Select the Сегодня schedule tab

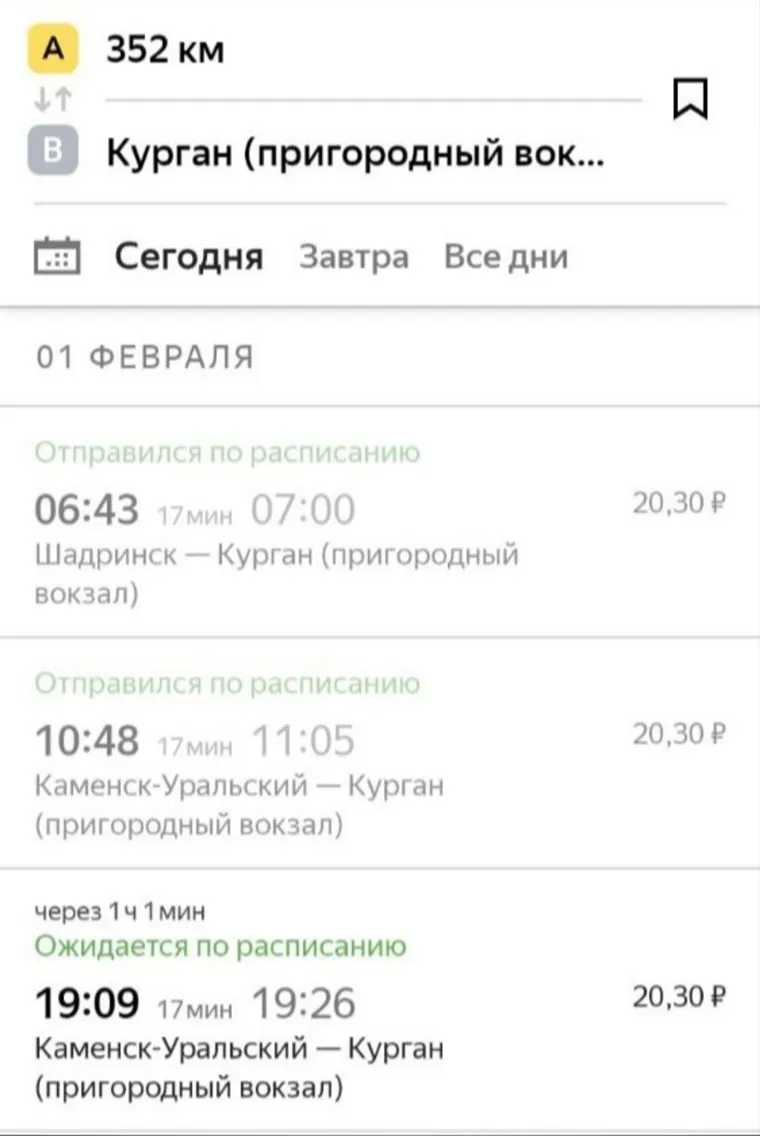(x=189, y=257)
